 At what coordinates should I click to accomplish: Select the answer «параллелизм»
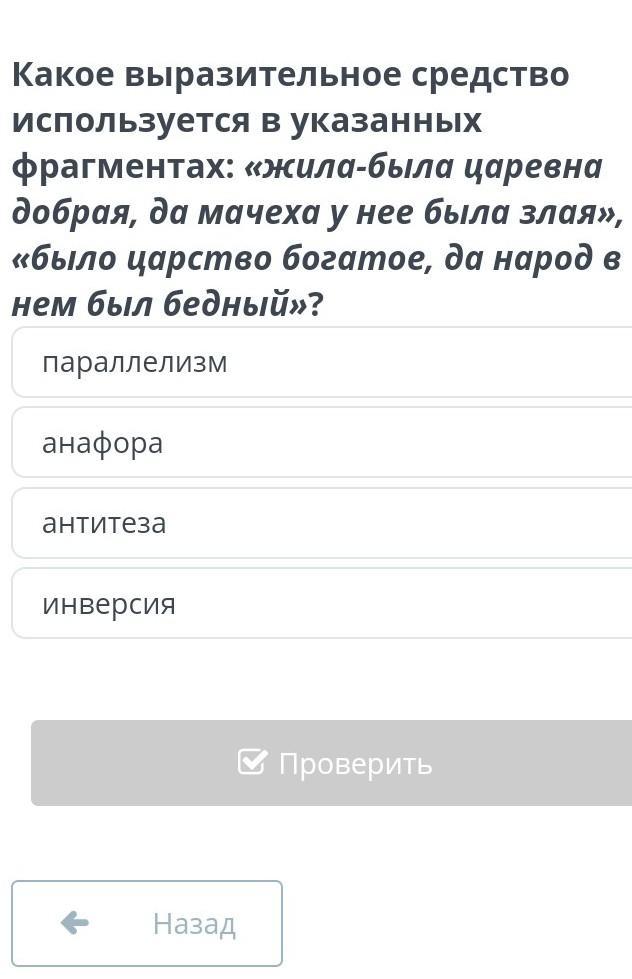click(x=320, y=362)
